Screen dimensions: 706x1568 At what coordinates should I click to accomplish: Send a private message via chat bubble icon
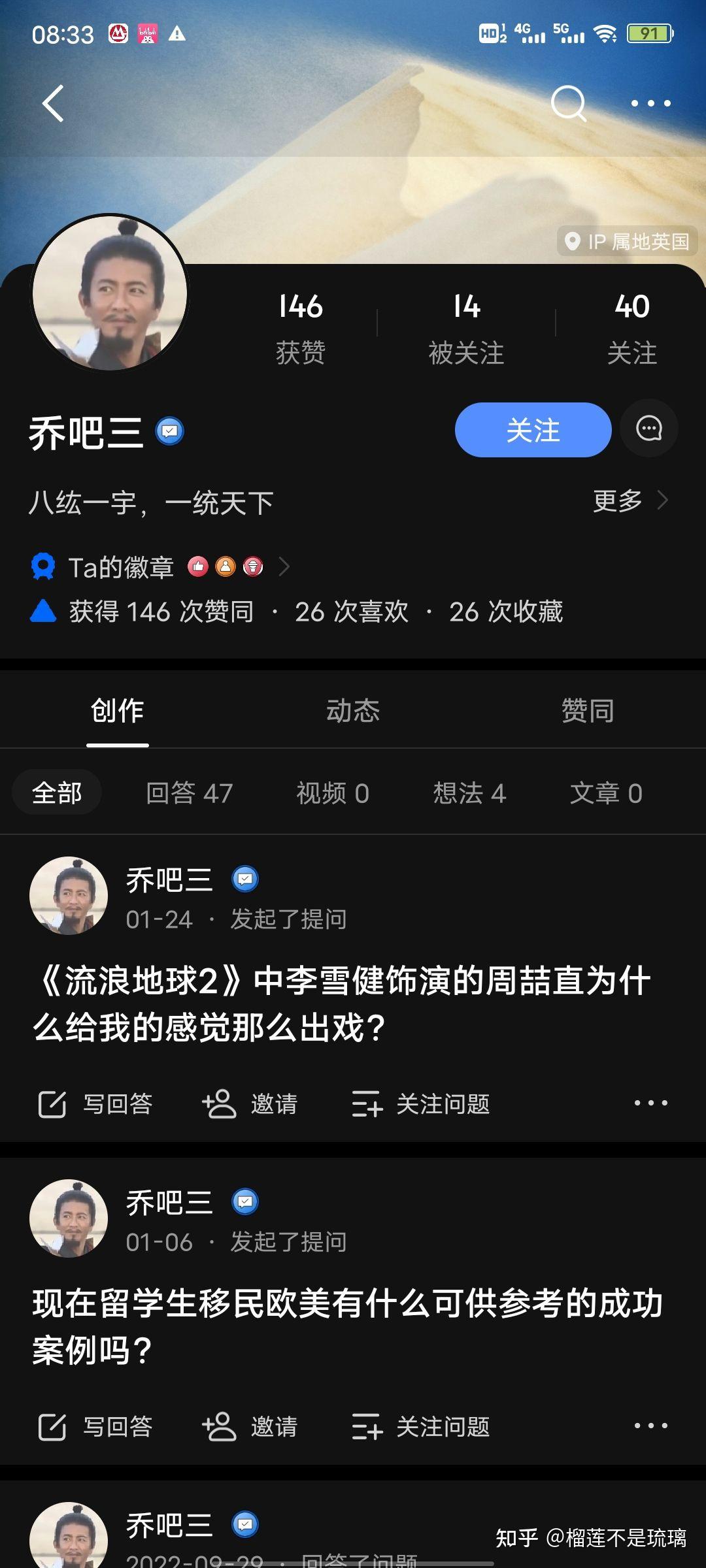(x=649, y=429)
